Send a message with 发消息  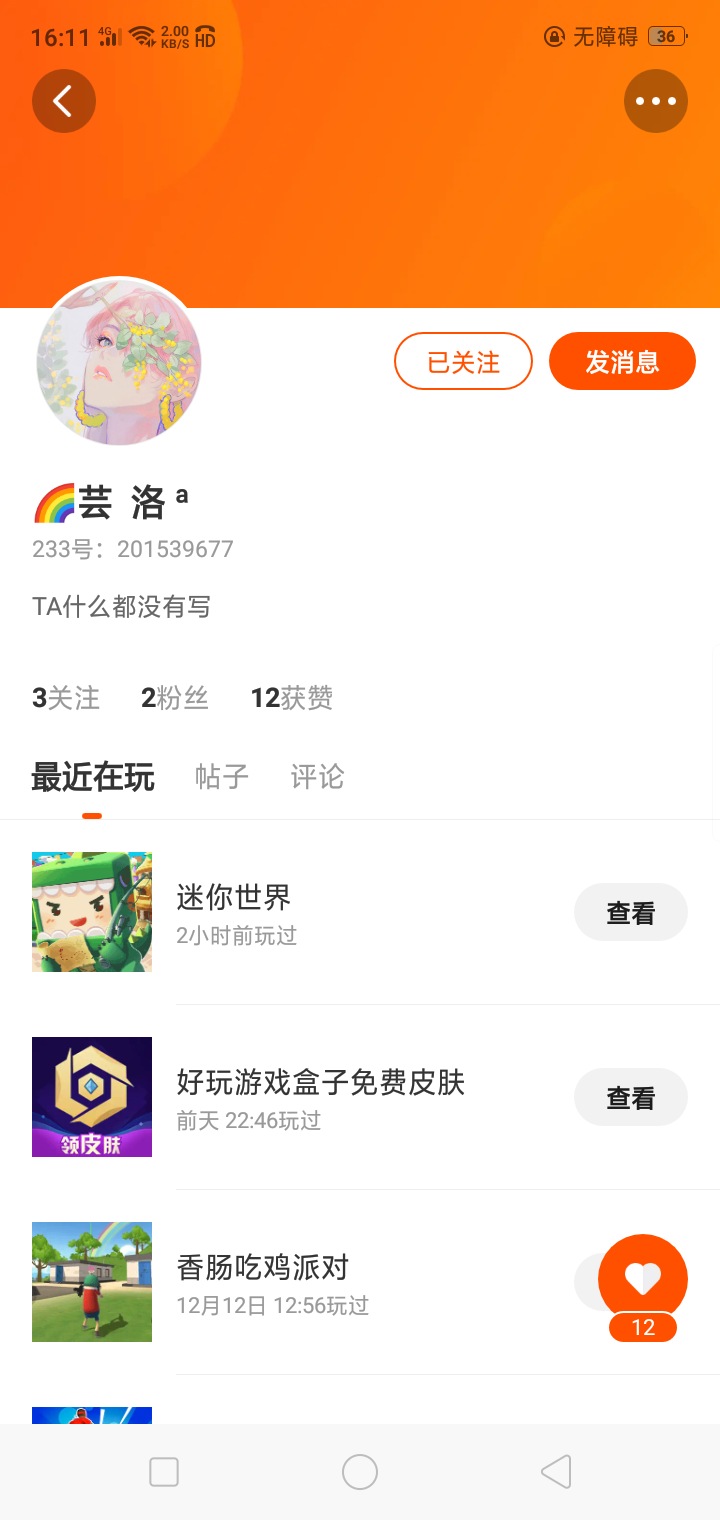pos(622,361)
